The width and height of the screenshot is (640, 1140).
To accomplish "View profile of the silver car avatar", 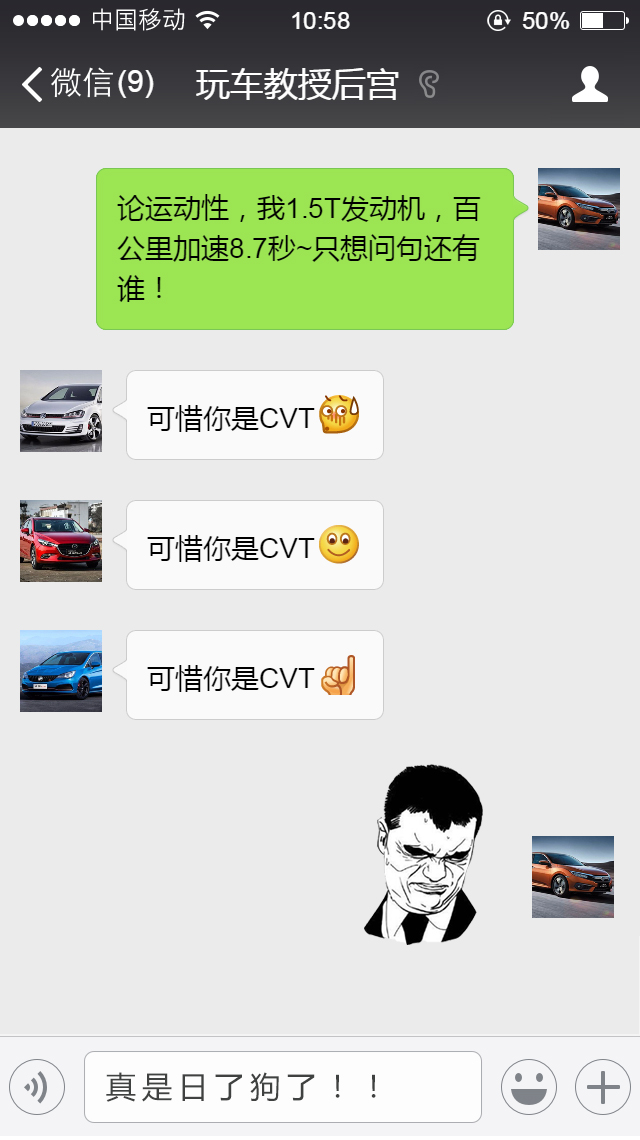I will 61,411.
